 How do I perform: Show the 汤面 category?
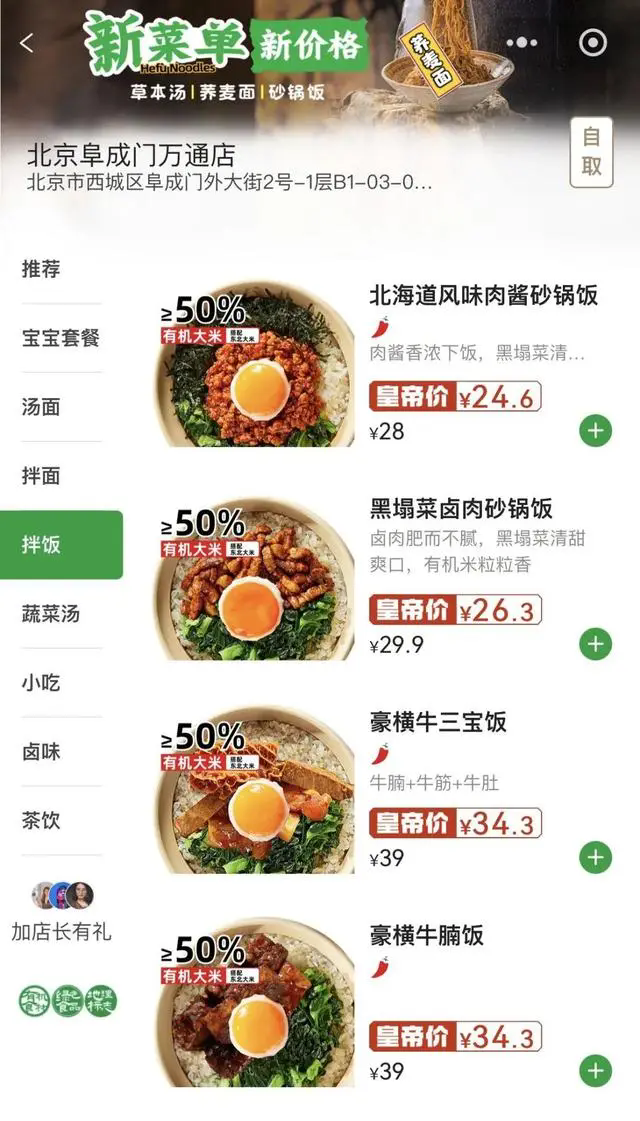pos(42,407)
